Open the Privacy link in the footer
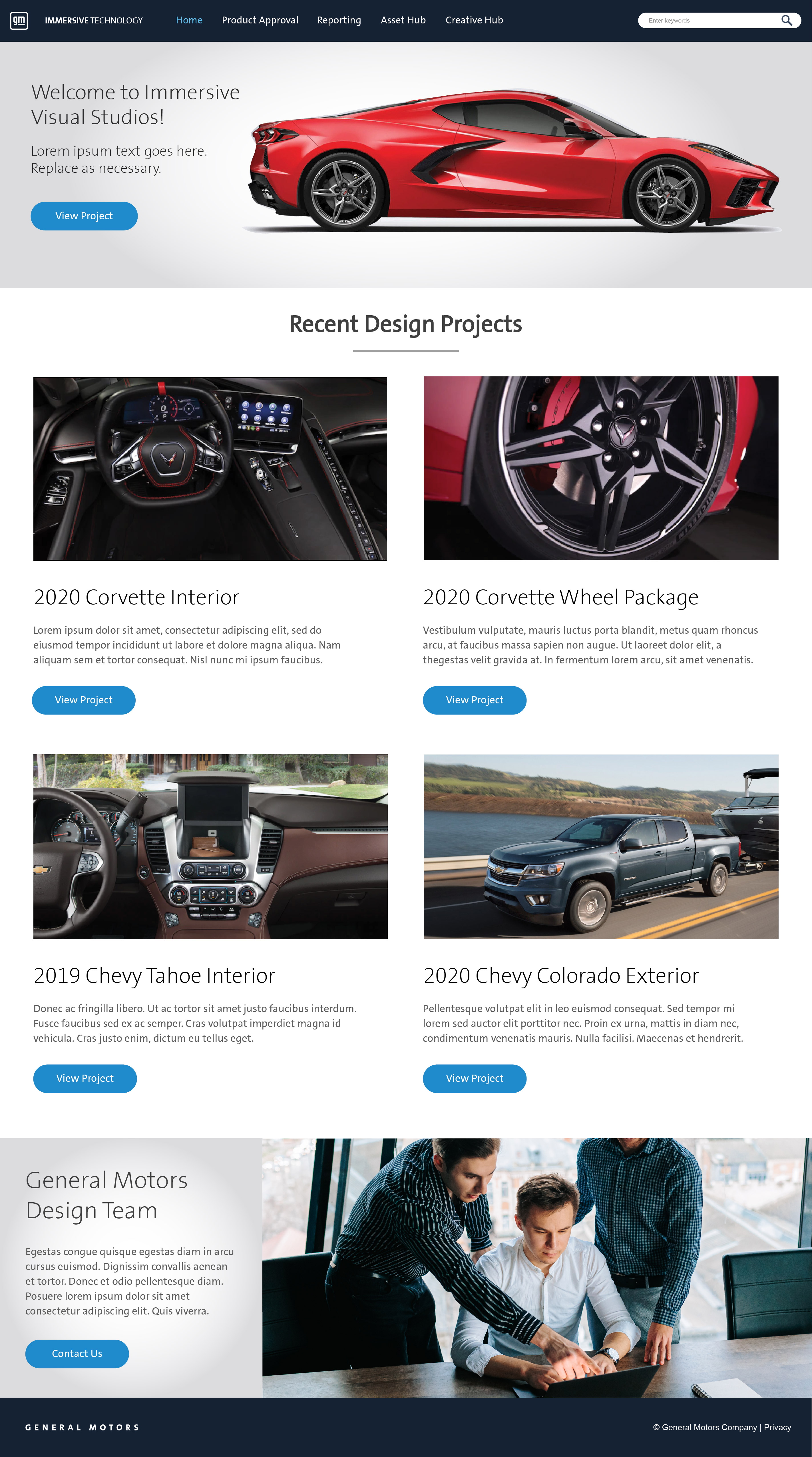This screenshot has width=812, height=1457. (x=778, y=1427)
